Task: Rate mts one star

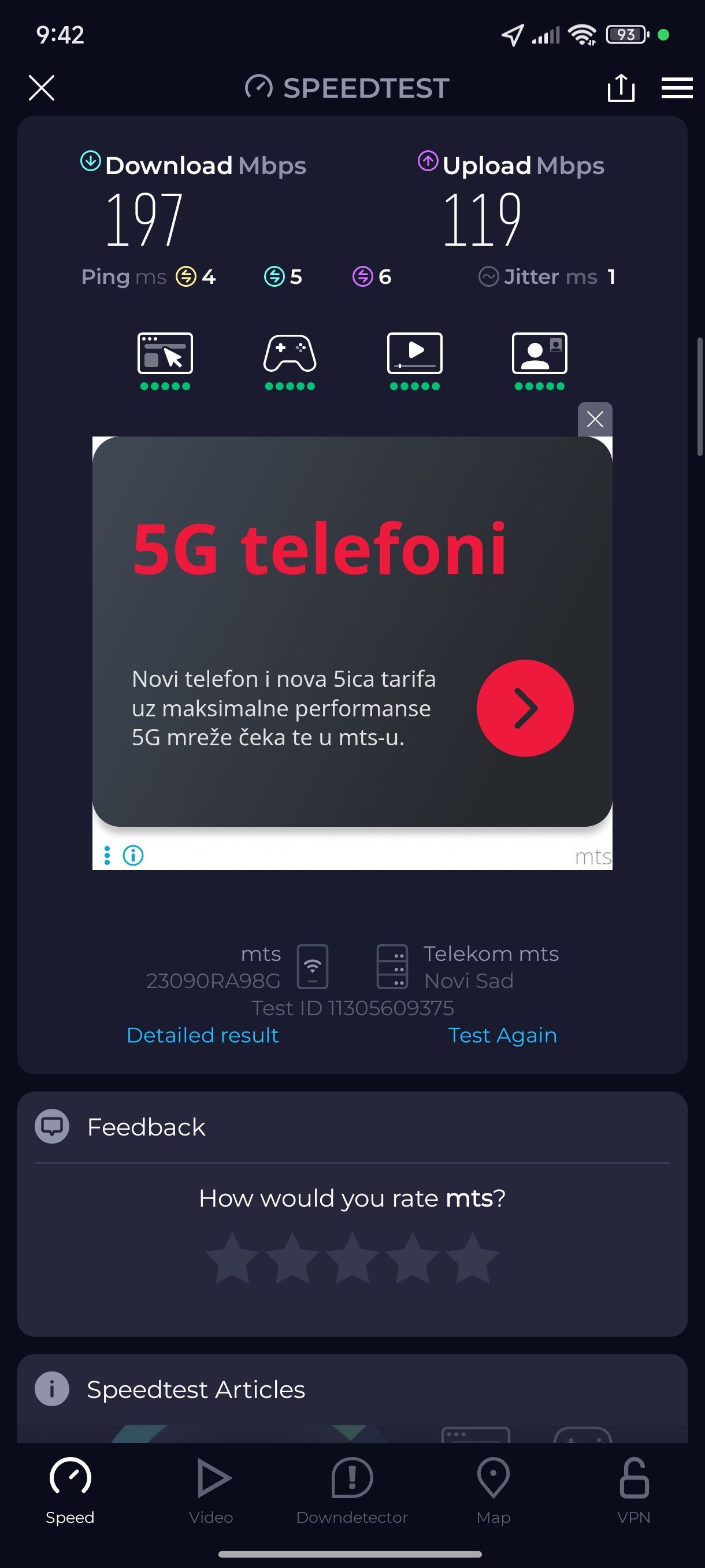Action: click(232, 1258)
